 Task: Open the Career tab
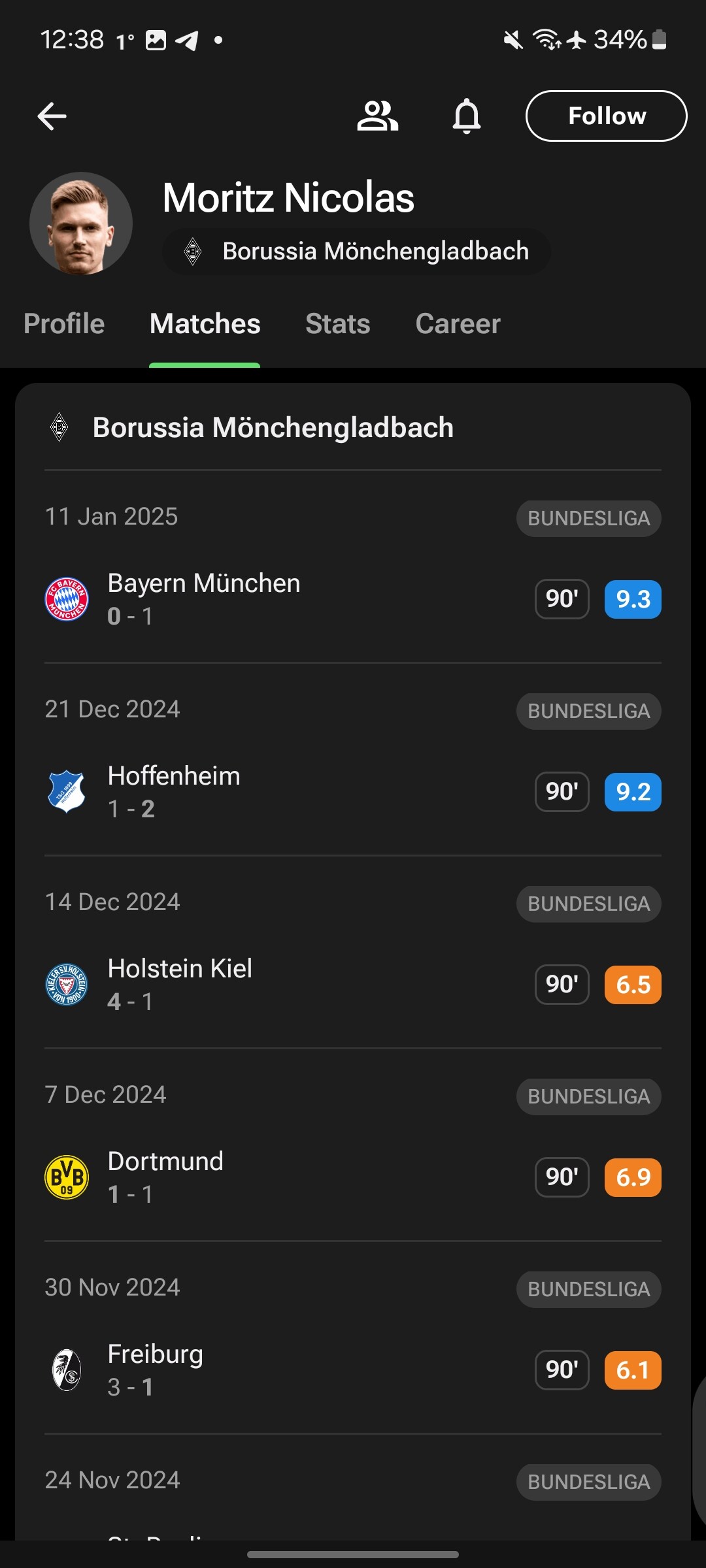(458, 324)
